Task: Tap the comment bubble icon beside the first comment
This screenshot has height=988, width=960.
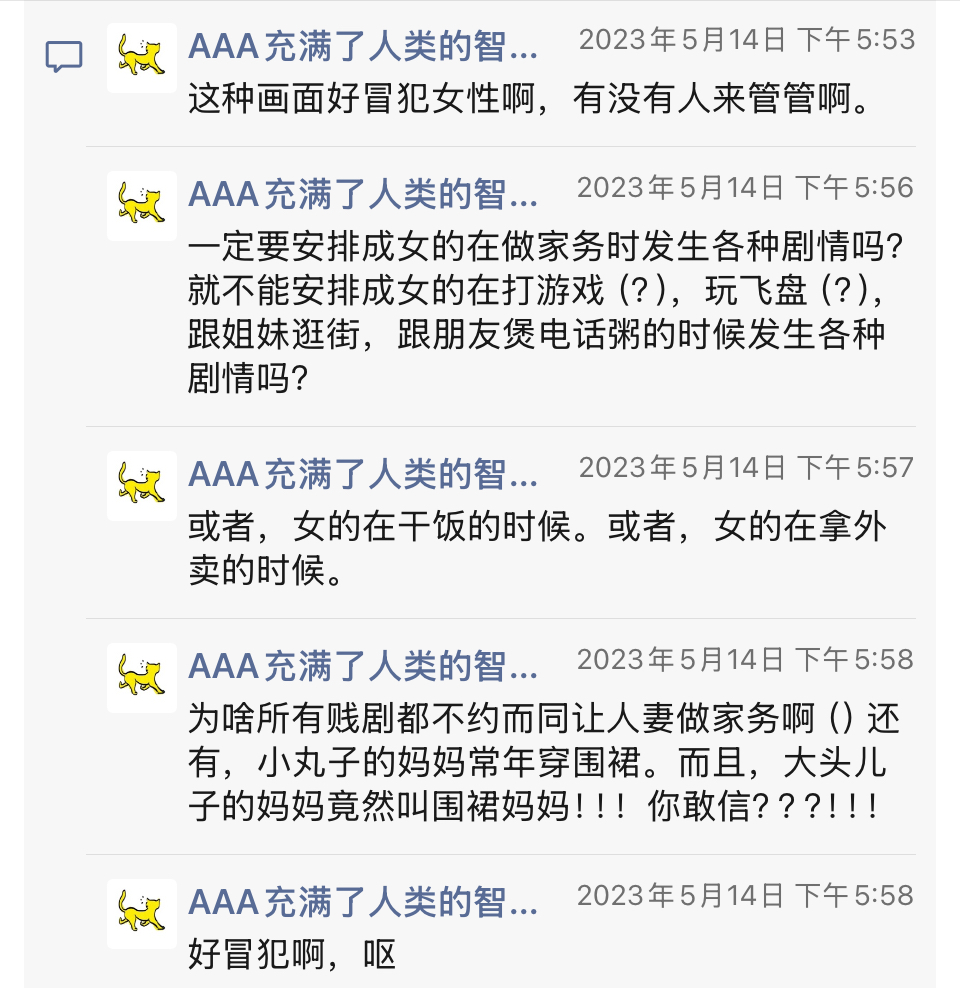Action: point(64,57)
